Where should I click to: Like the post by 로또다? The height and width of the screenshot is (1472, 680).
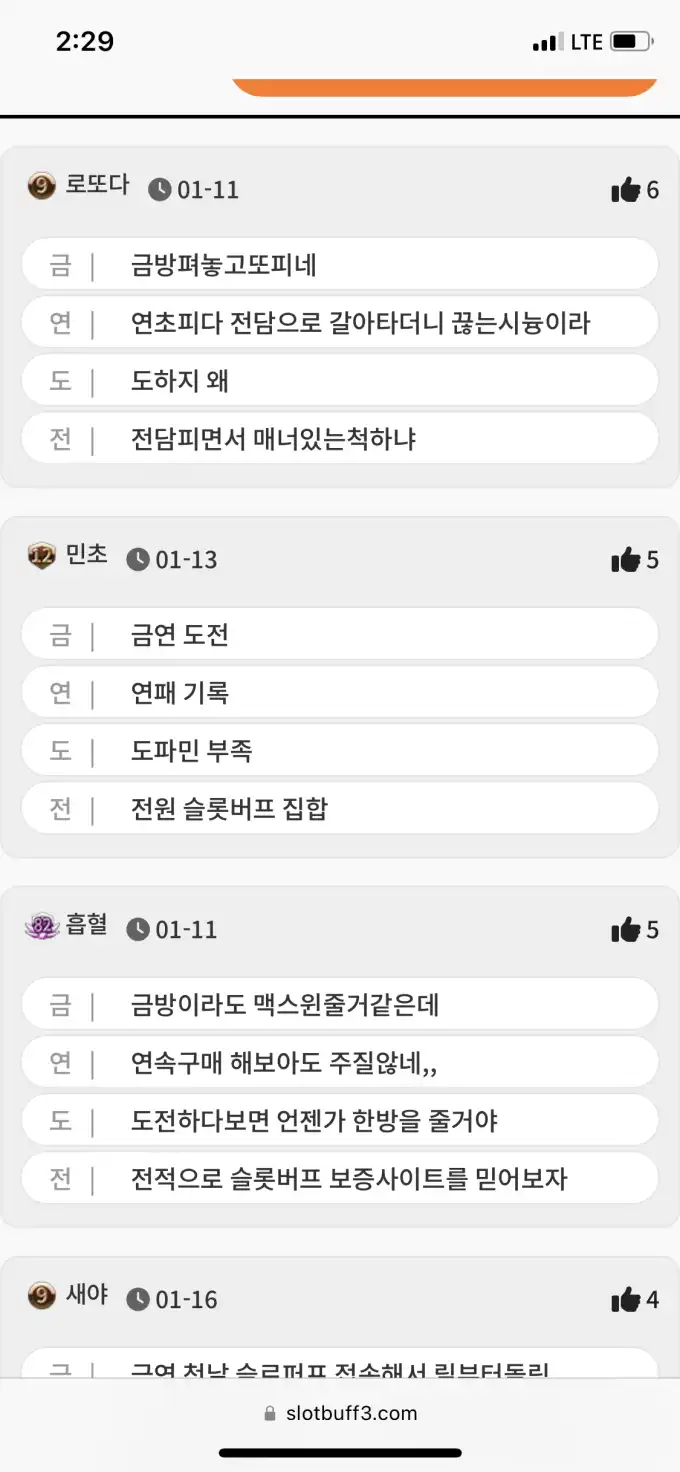(626, 189)
